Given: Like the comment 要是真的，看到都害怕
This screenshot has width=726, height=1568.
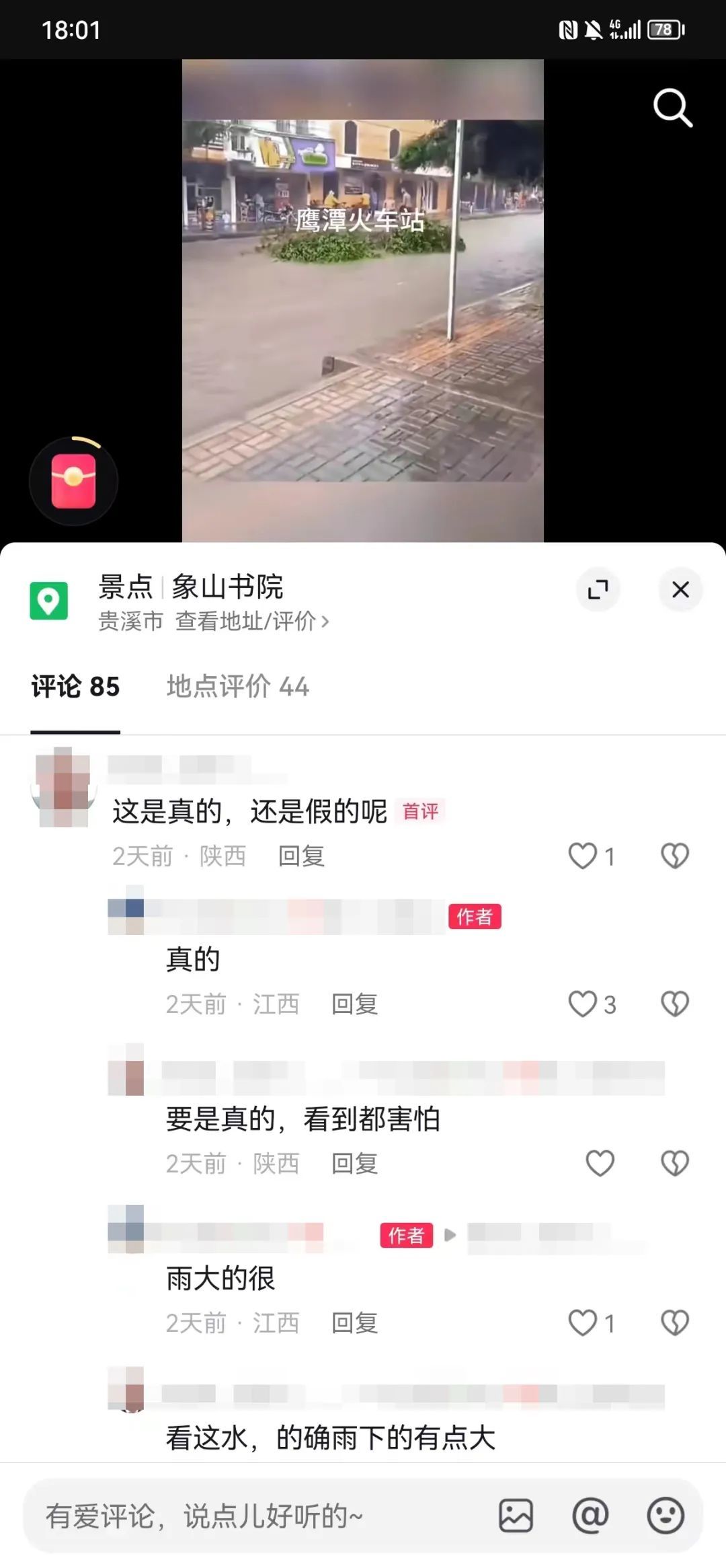Looking at the screenshot, I should point(600,1163).
